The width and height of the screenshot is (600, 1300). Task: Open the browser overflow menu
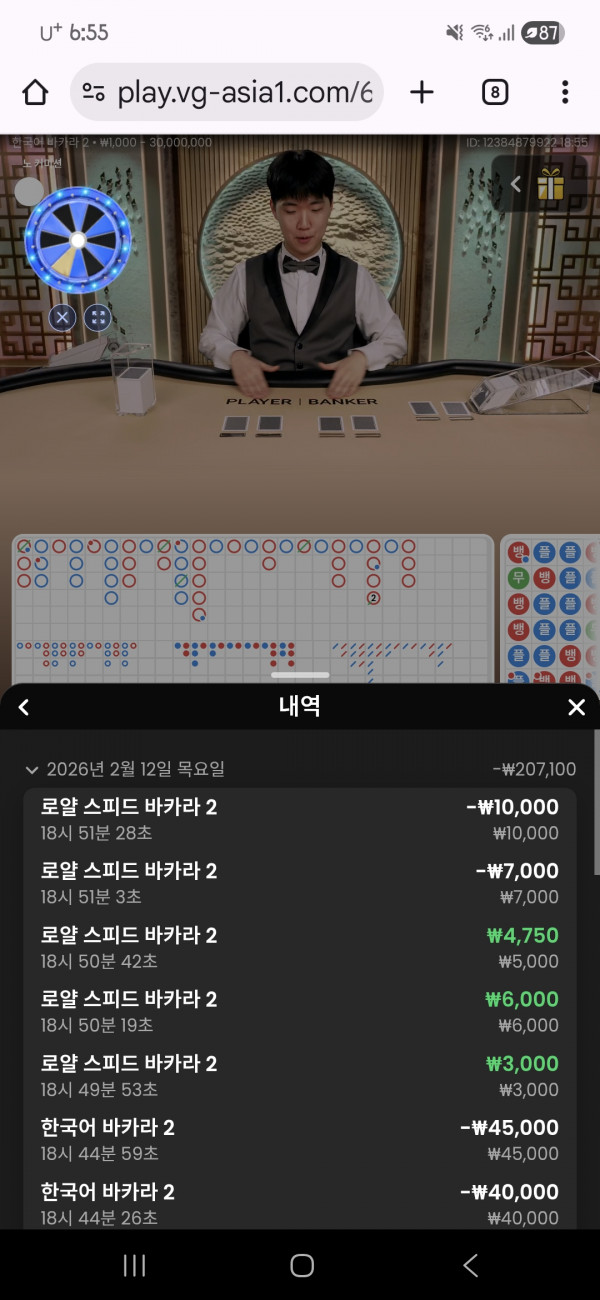(x=565, y=93)
